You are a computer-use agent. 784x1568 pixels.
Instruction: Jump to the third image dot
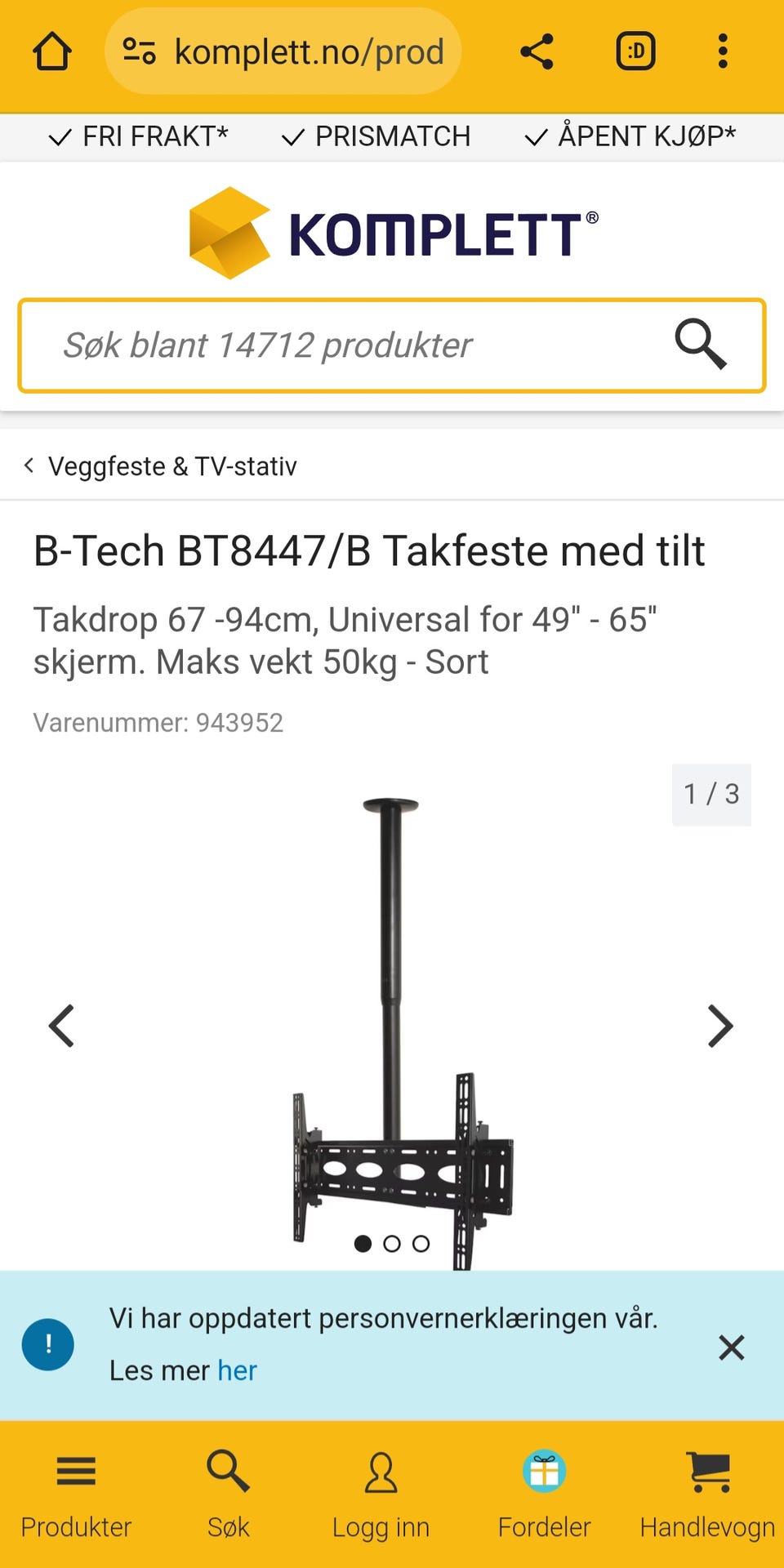coord(421,1244)
